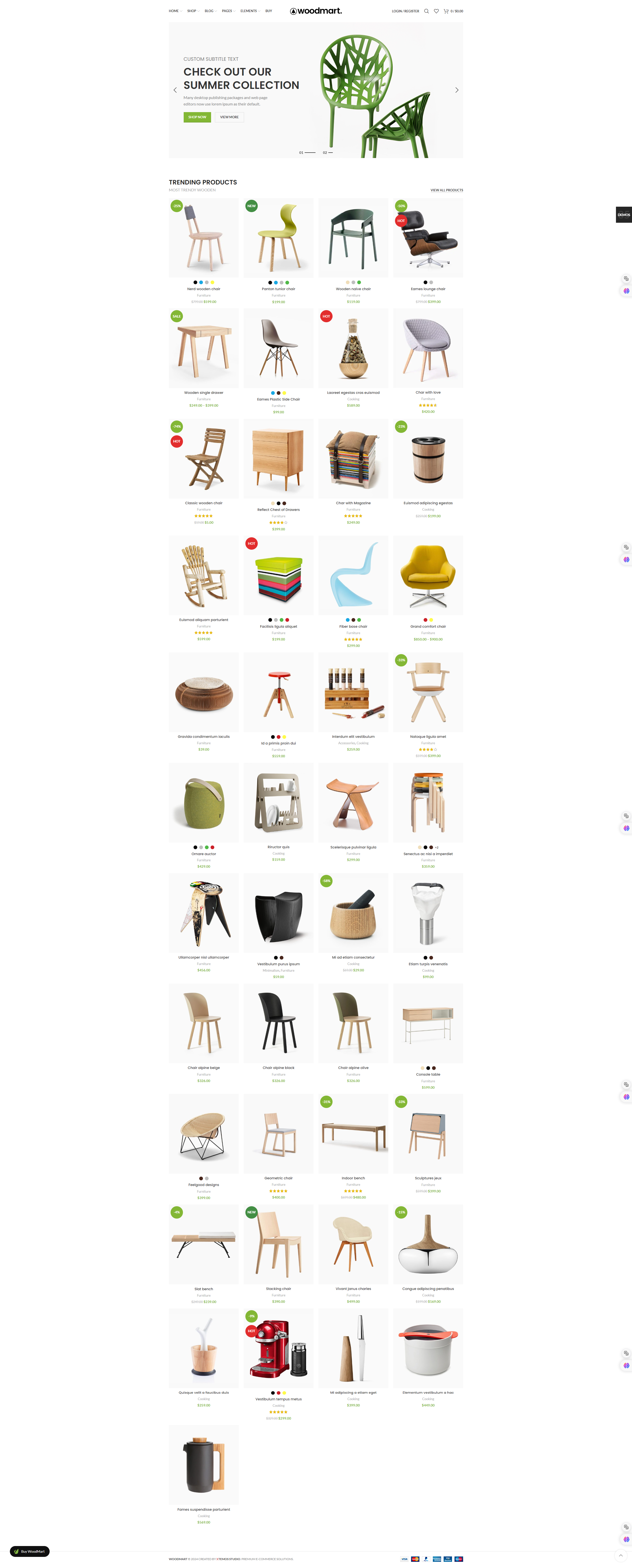Open Nerd wooden chair product
Viewport: 632px width, 1568px height.
coord(204,289)
